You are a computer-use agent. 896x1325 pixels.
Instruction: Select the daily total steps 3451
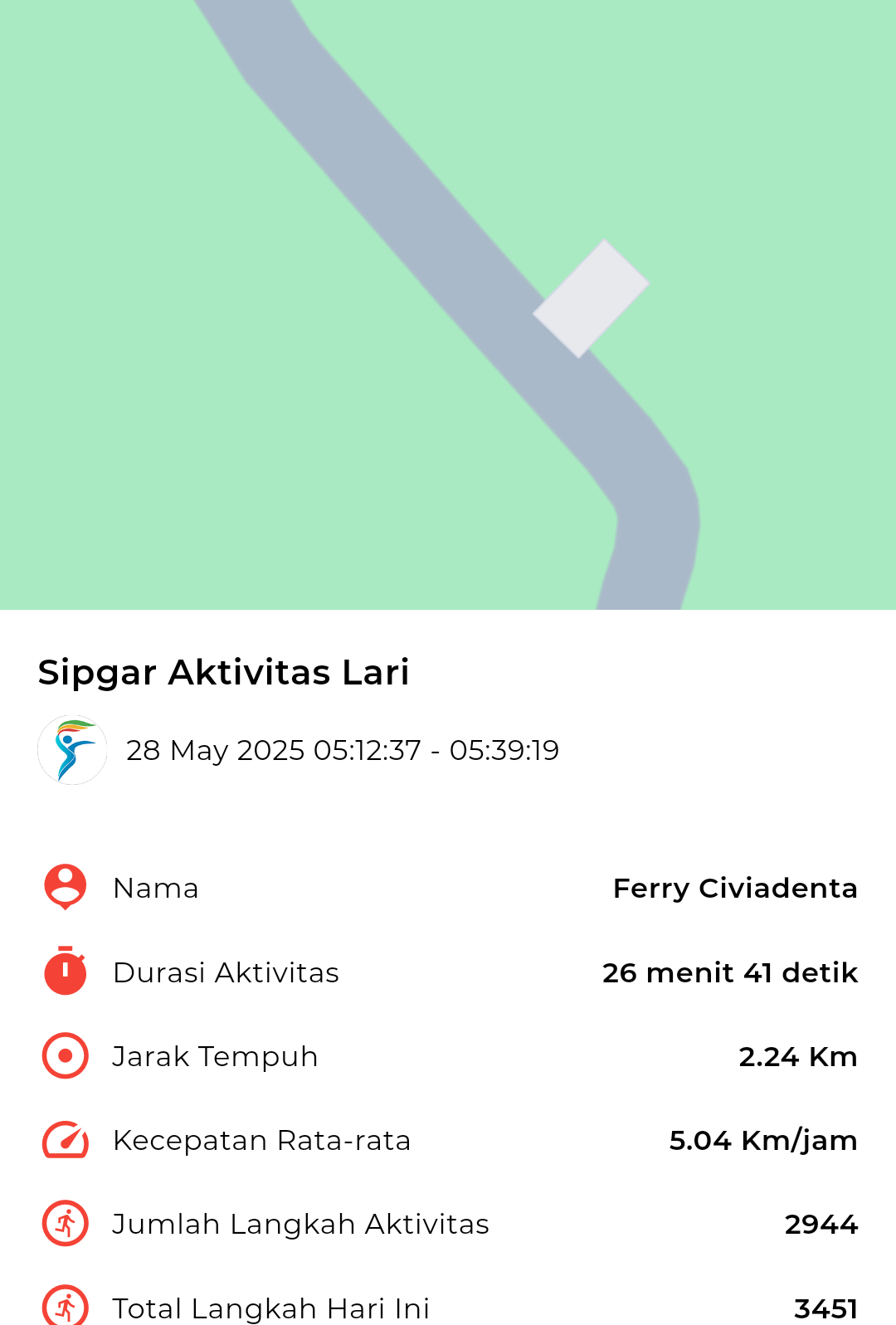tap(825, 1307)
